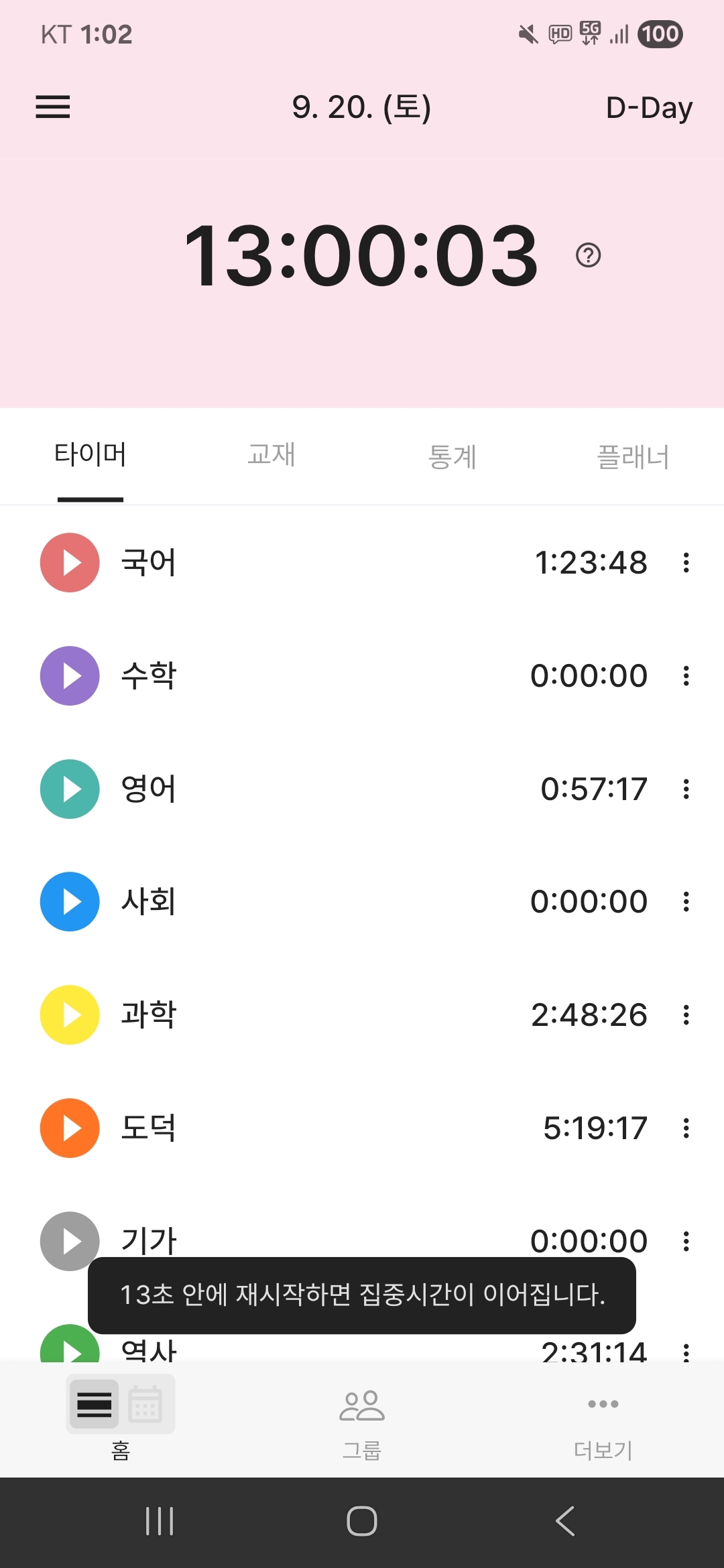Go back with the system back button
Screen dimensions: 724x1568
565,1521
